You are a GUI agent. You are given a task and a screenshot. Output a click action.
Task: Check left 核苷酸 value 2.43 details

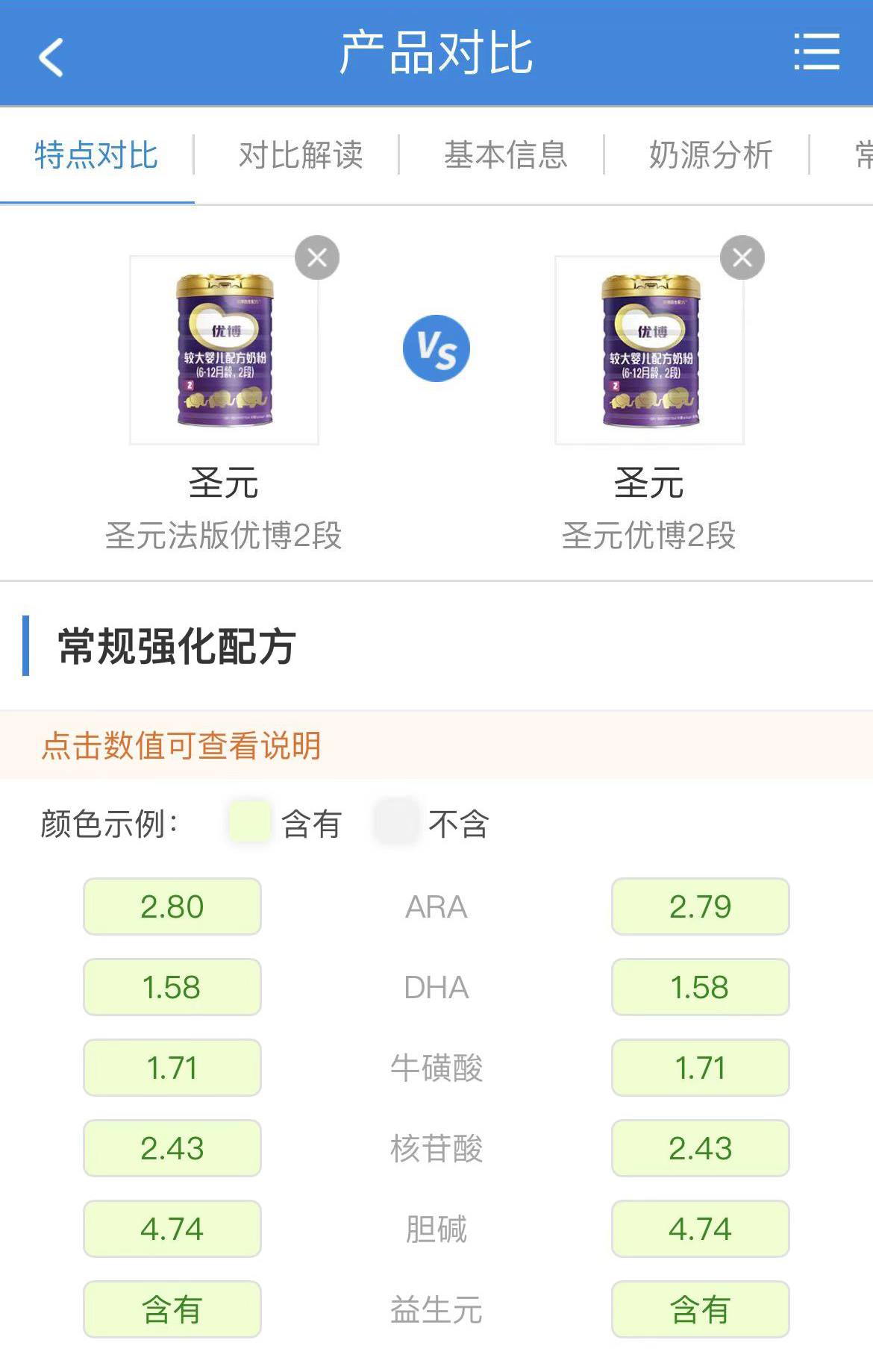[172, 1148]
